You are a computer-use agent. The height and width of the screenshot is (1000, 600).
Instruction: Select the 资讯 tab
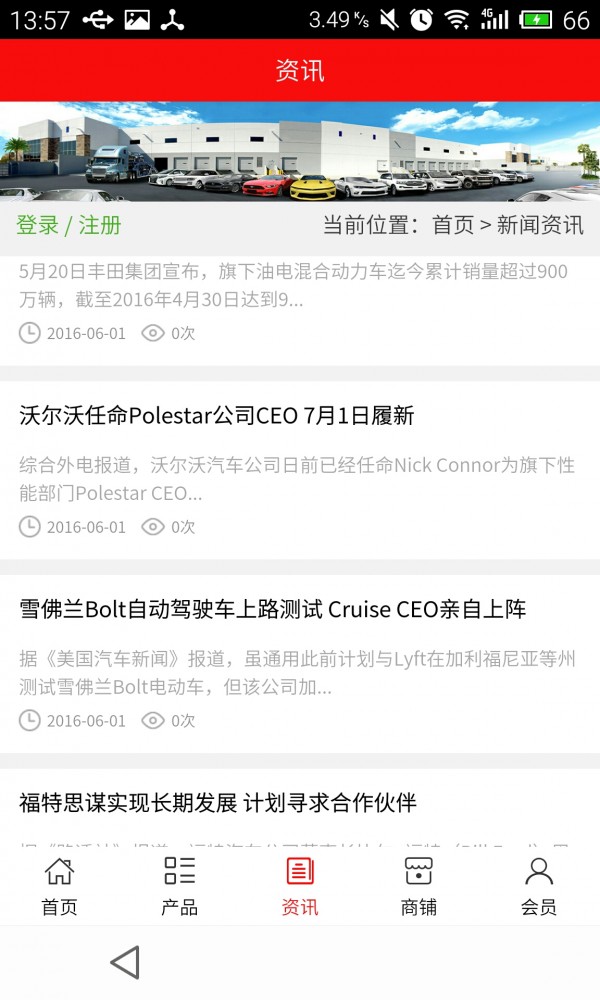tap(299, 886)
